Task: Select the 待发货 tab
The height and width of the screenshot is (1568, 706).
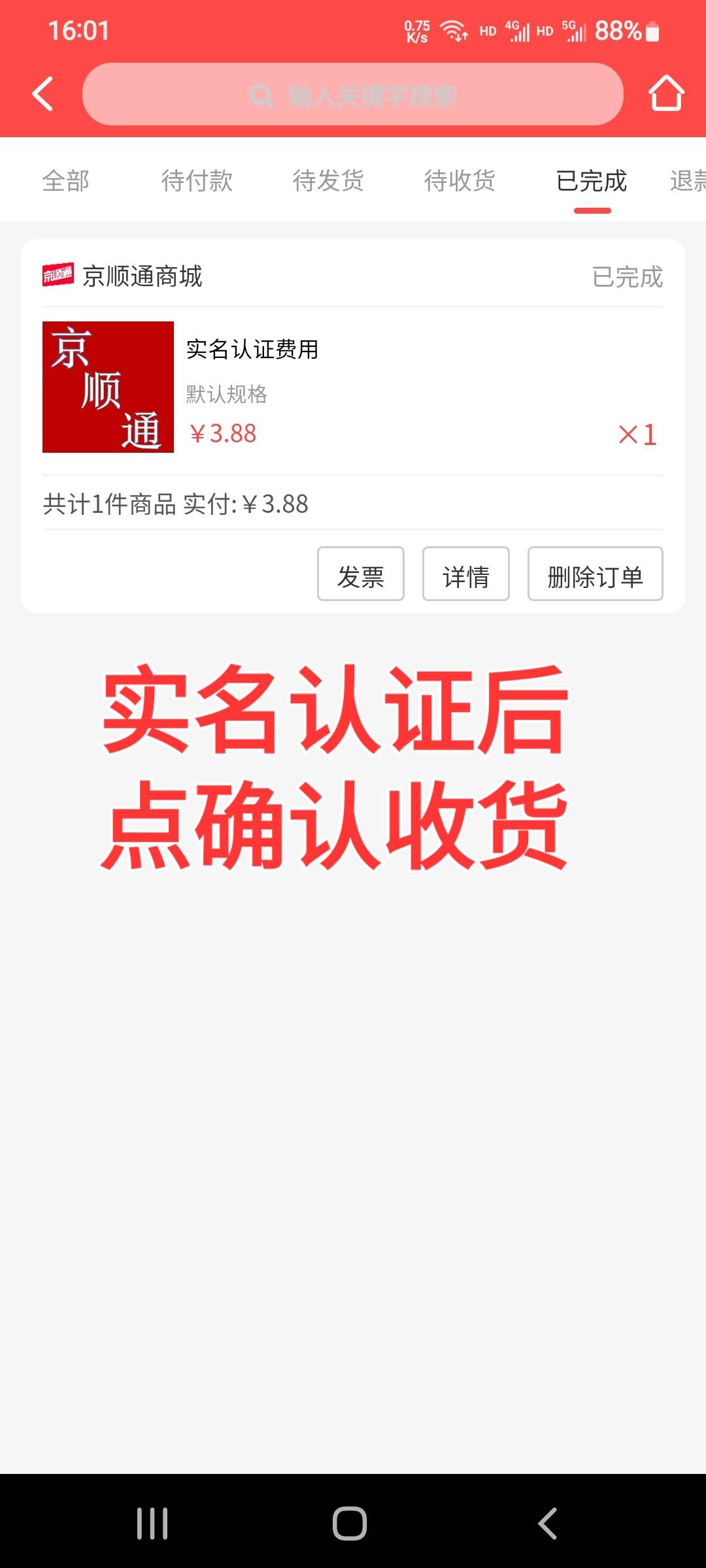Action: point(328,180)
